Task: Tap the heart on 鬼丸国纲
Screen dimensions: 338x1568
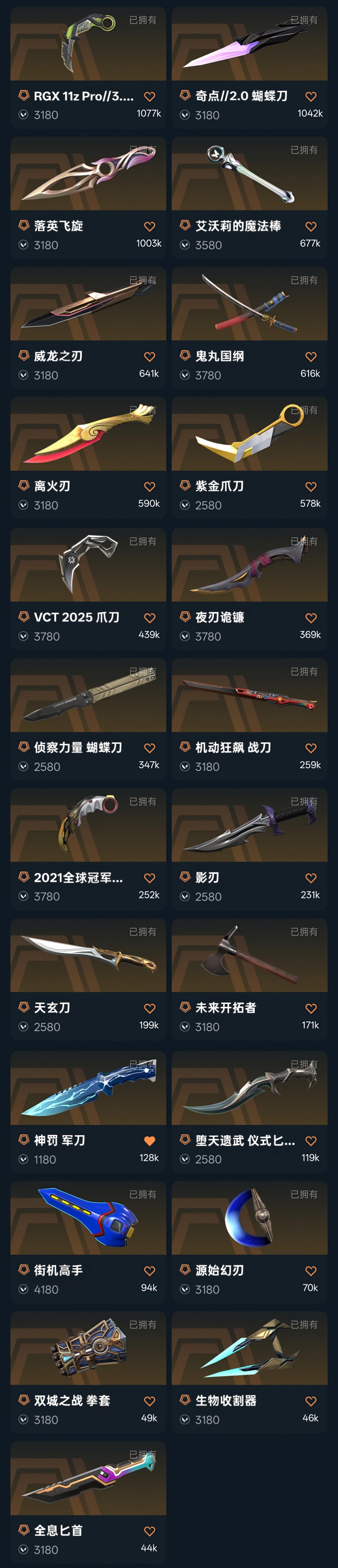Action: click(311, 357)
